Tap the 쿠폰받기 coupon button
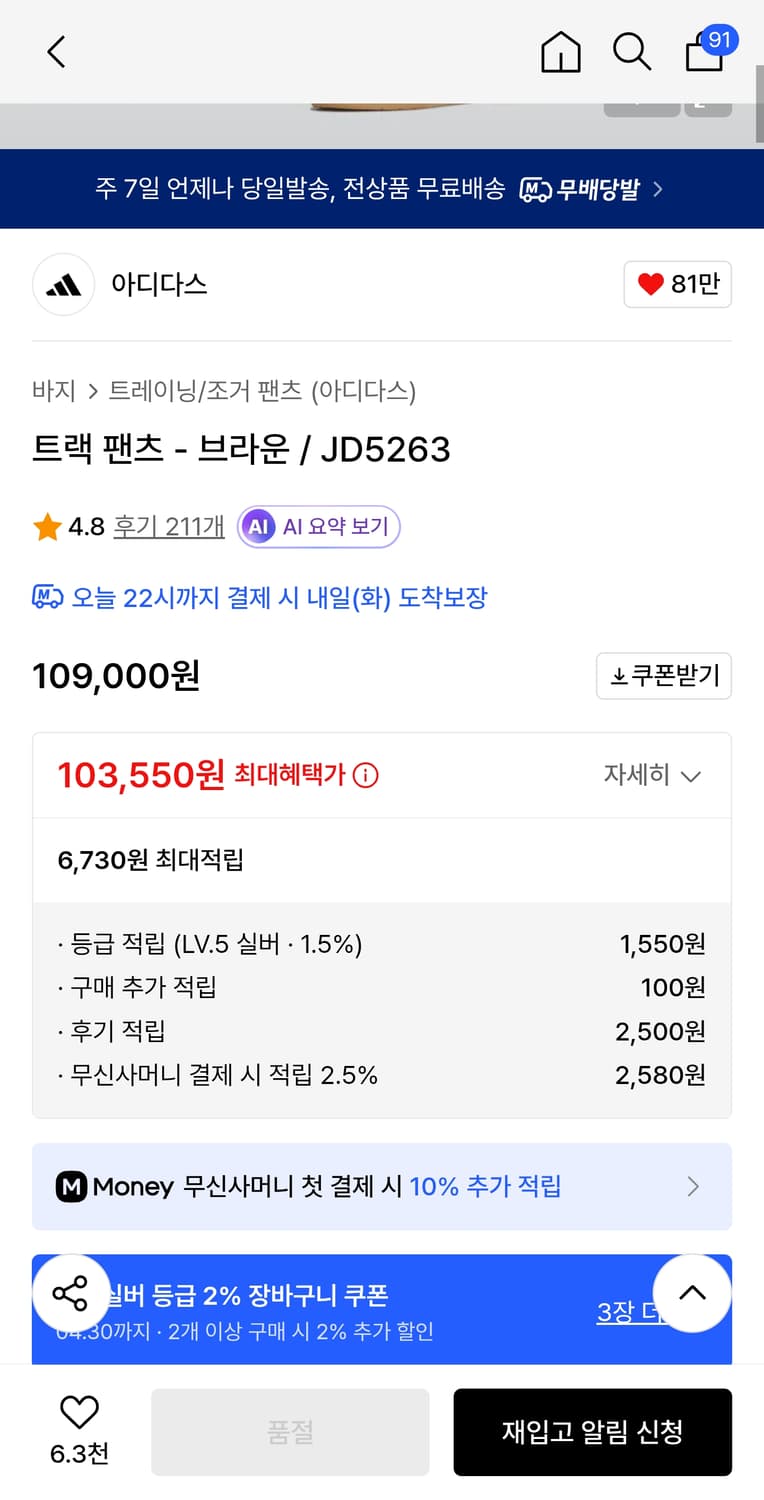The width and height of the screenshot is (764, 1500). coord(663,676)
